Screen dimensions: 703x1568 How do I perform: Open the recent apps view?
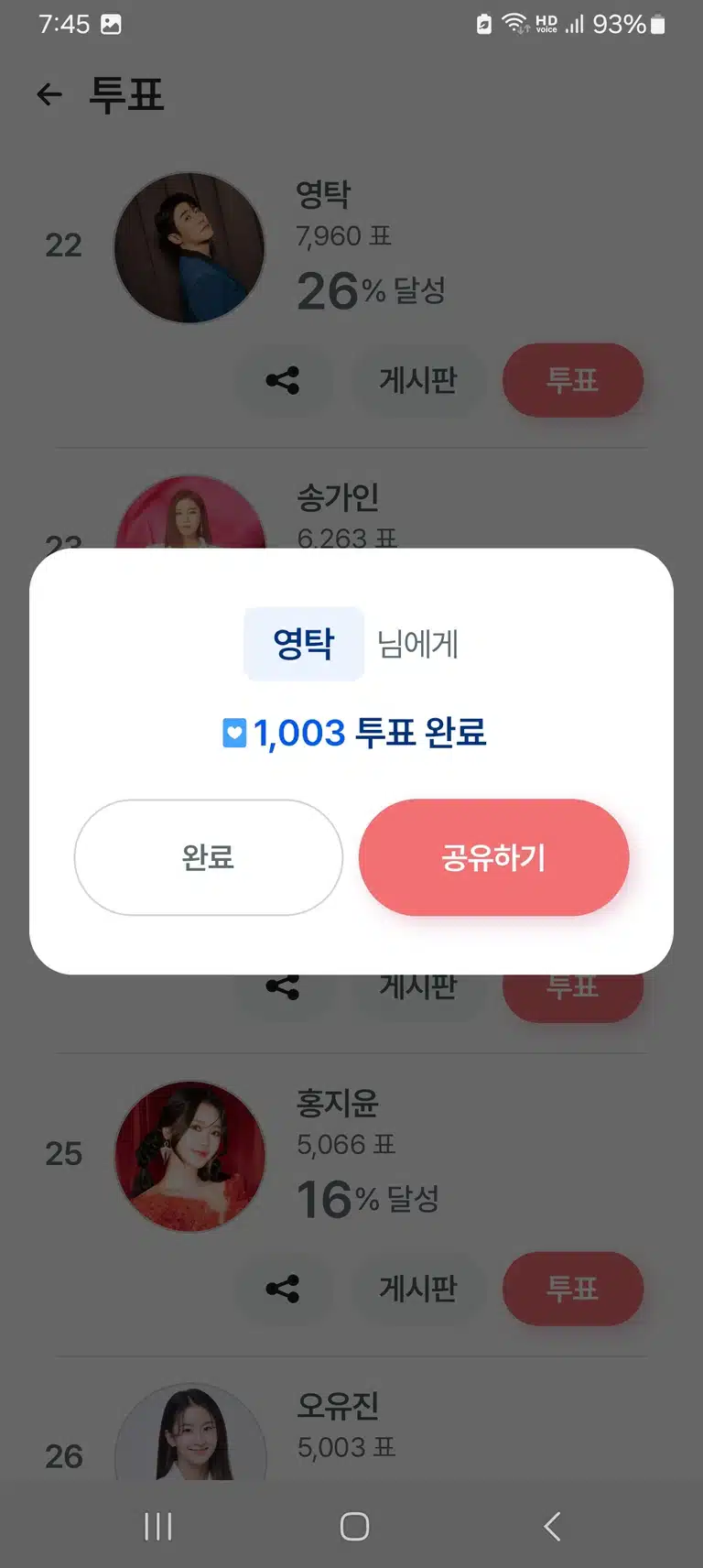157,1526
